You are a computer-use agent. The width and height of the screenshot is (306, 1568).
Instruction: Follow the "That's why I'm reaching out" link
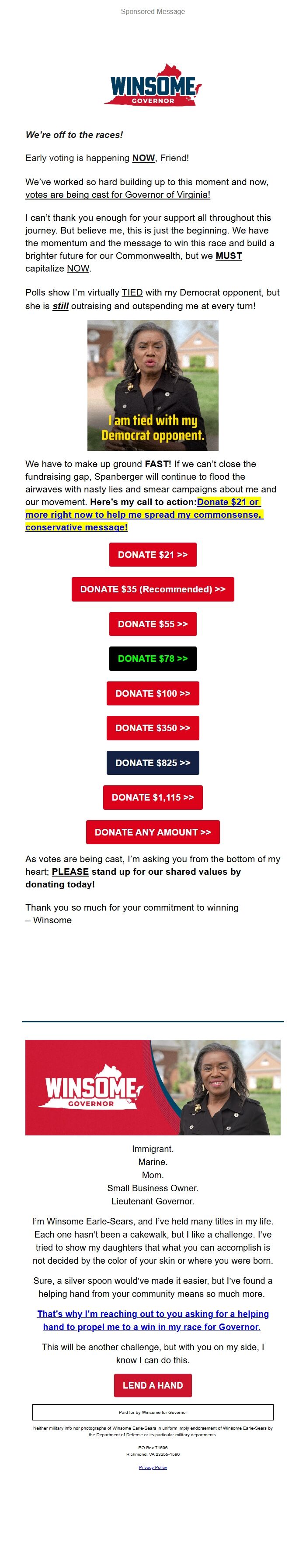pyautogui.click(x=153, y=1320)
